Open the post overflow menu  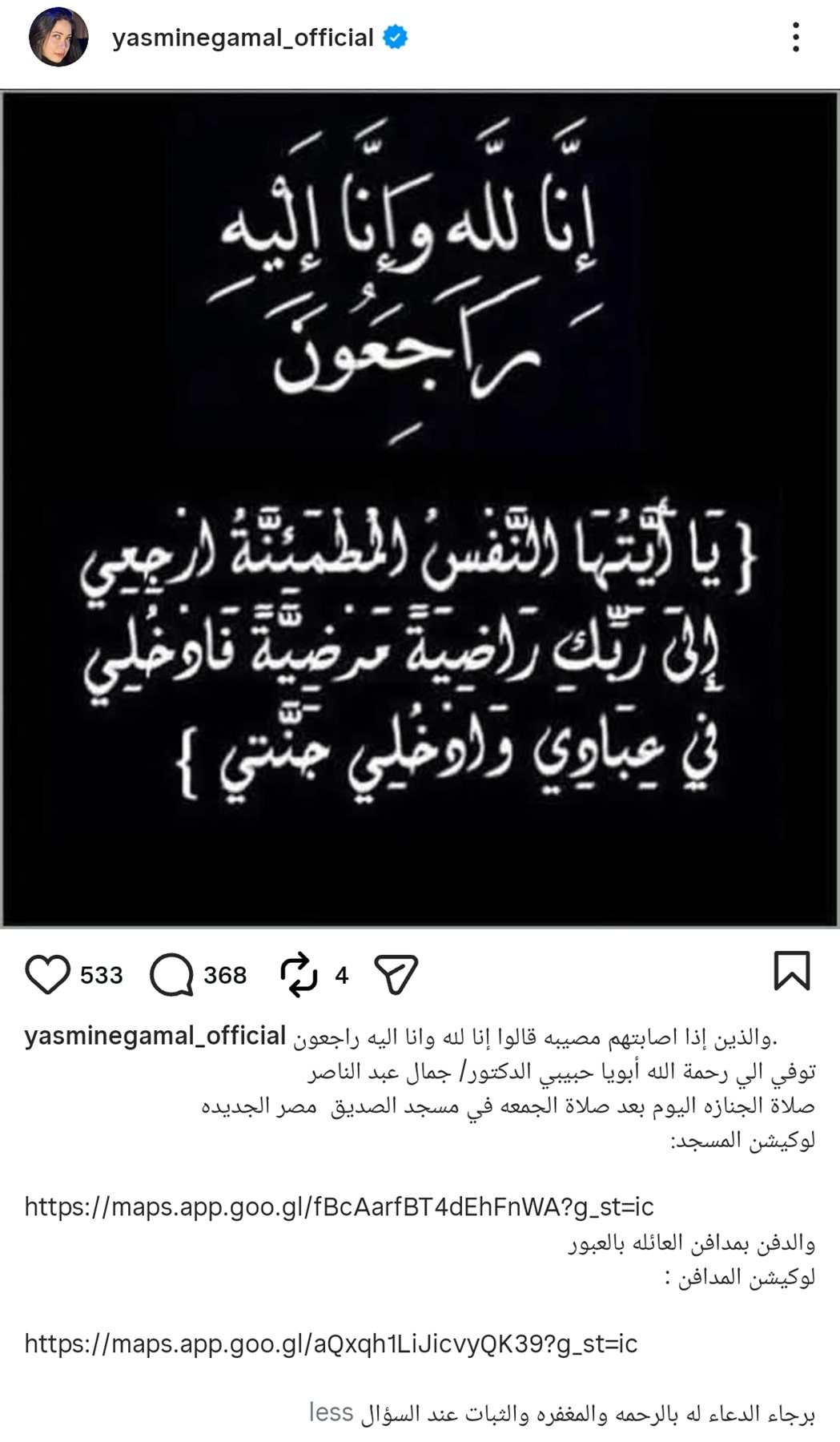tap(795, 38)
